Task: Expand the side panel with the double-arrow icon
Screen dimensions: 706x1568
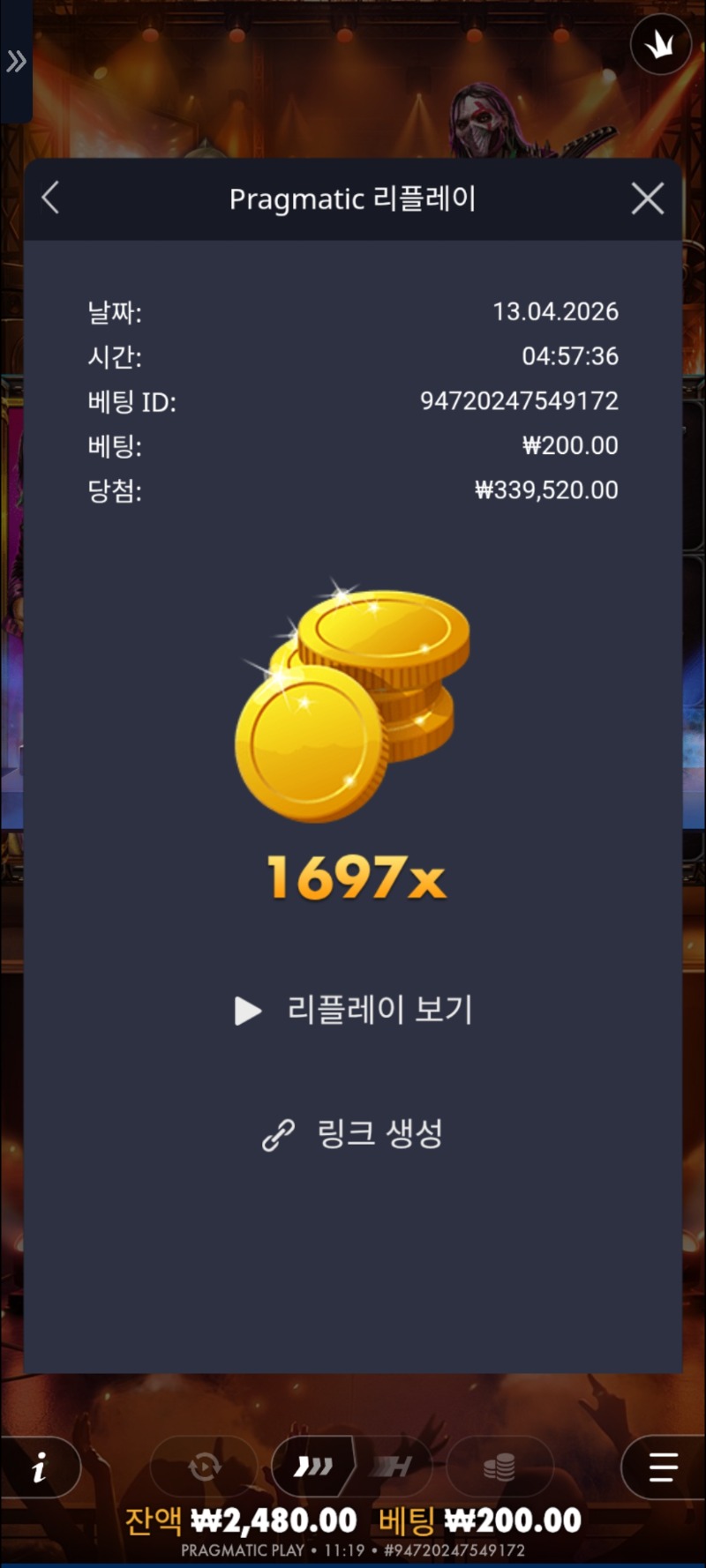Action: pos(16,62)
